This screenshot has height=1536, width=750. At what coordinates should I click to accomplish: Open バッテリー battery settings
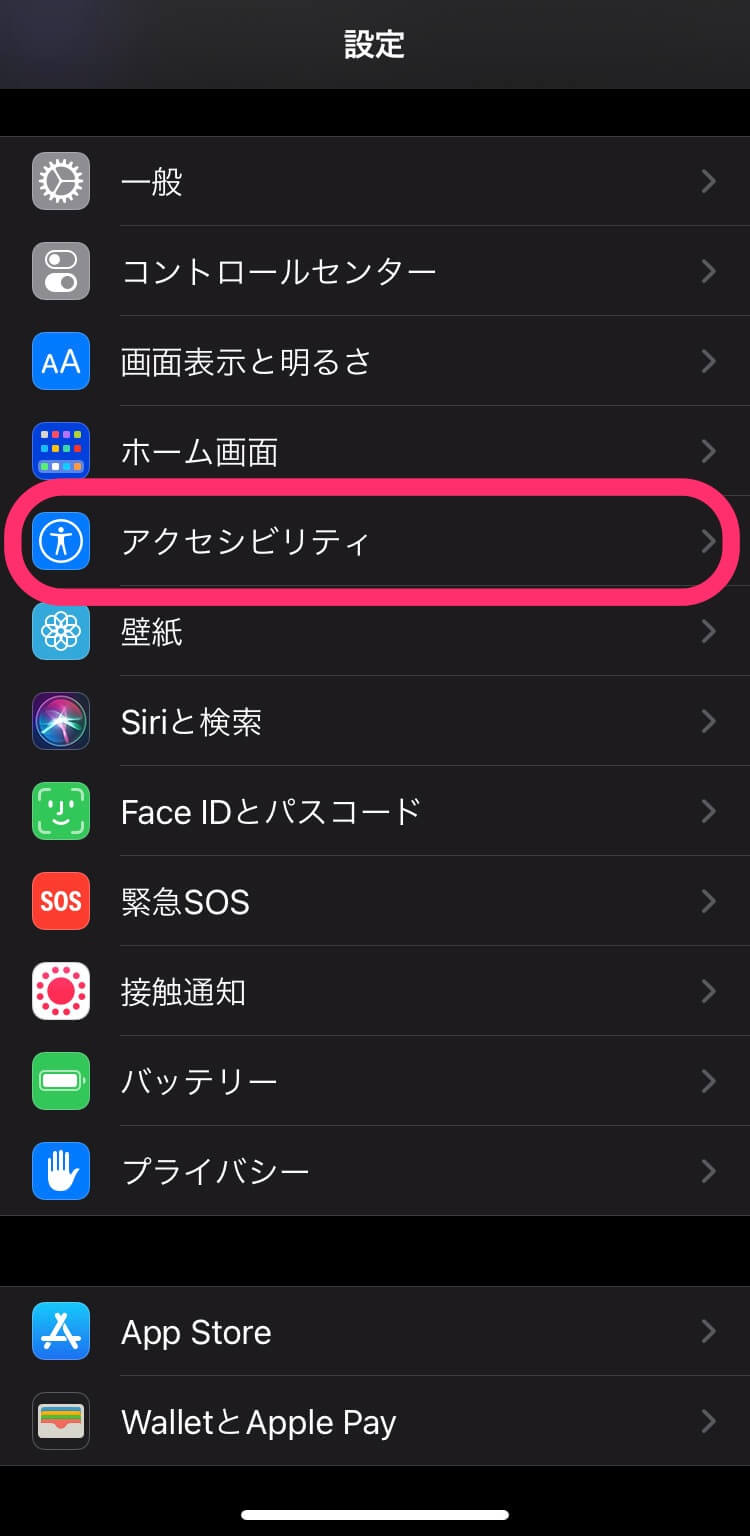pyautogui.click(x=375, y=1081)
